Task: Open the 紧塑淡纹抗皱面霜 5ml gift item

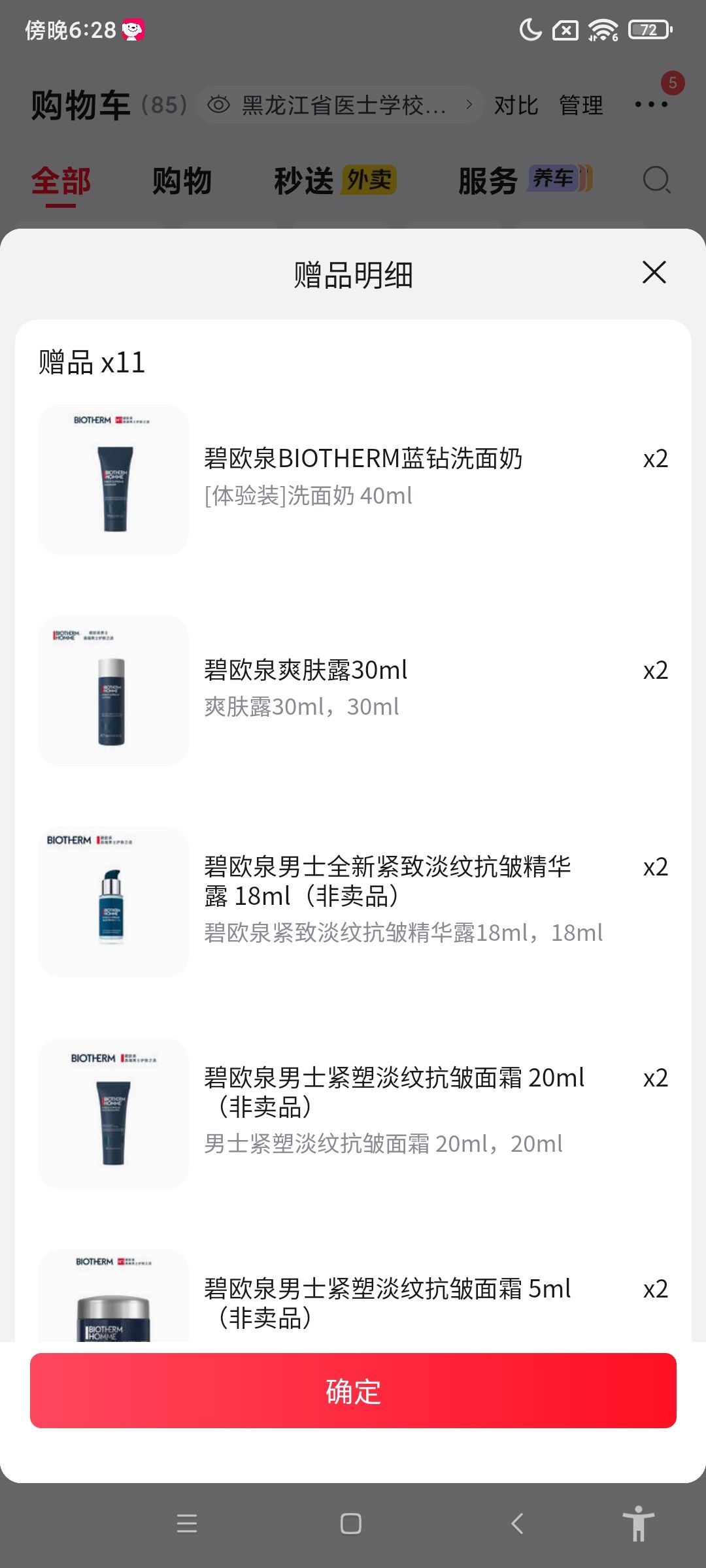Action: pos(353,1297)
